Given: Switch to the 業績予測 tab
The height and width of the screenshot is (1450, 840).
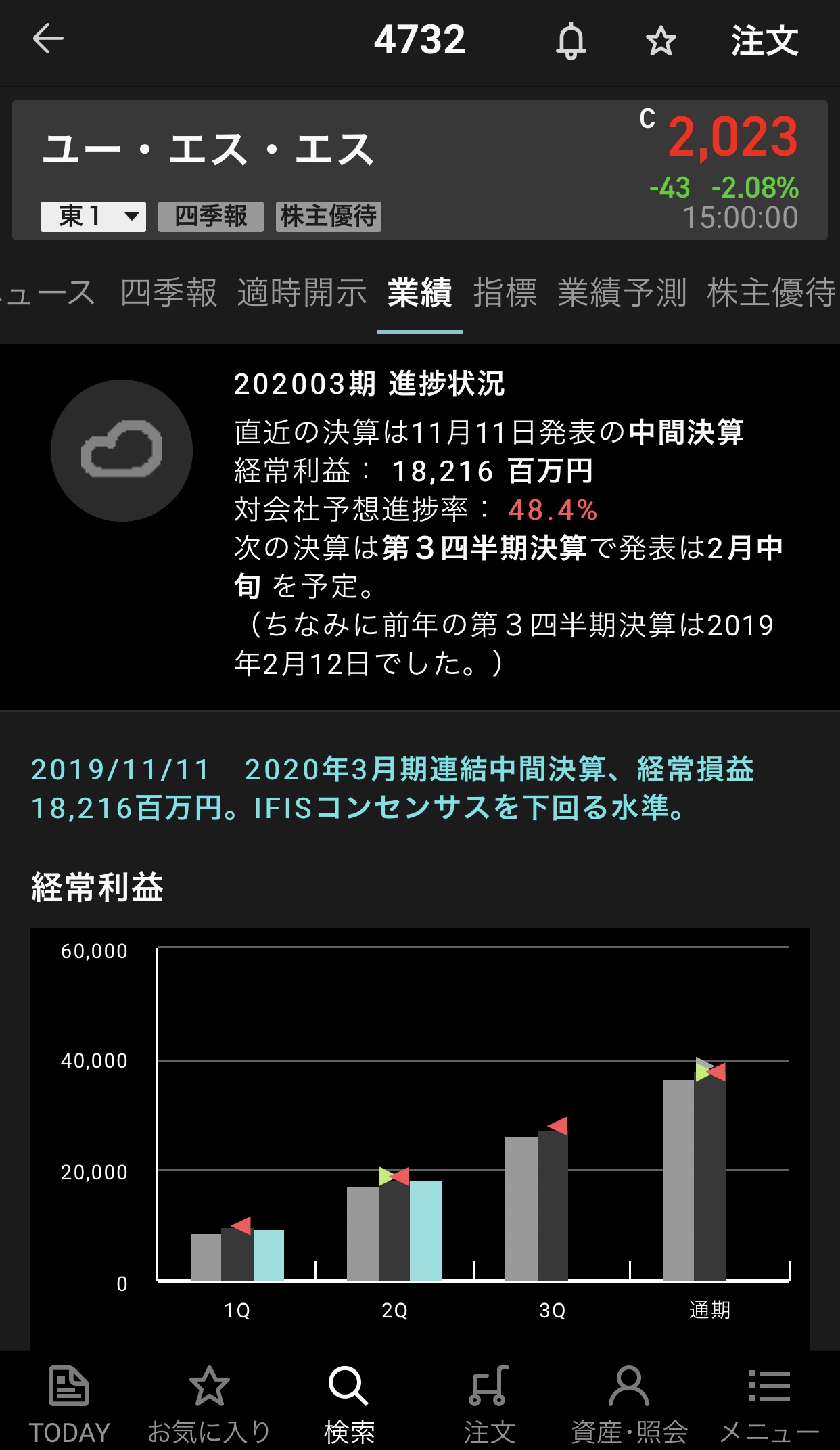Looking at the screenshot, I should coord(622,292).
